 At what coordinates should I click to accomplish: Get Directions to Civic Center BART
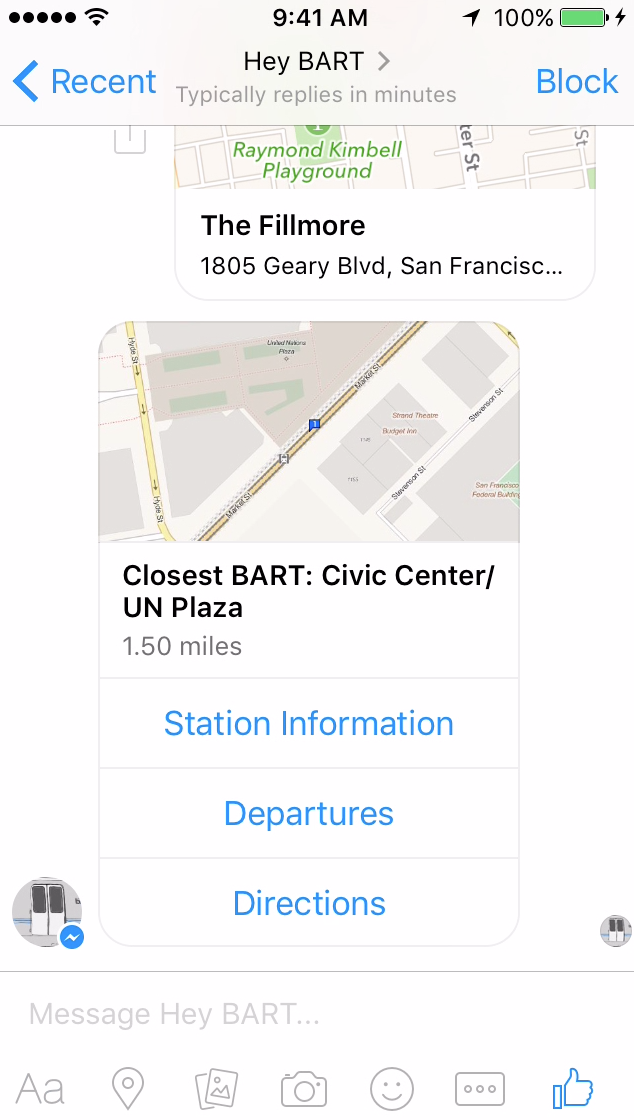click(x=309, y=903)
